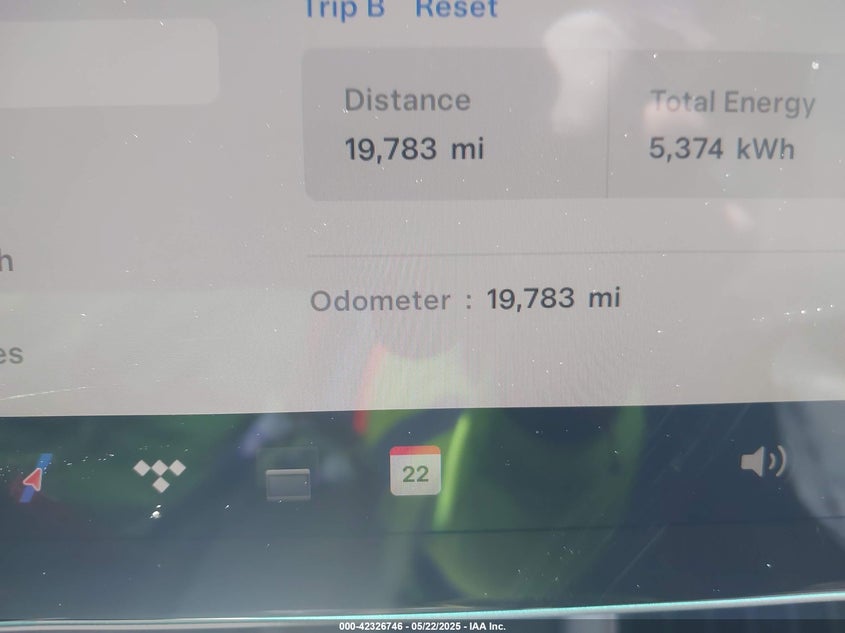Viewport: 845px width, 633px height.
Task: Tap the volume speaker icon
Action: point(762,462)
